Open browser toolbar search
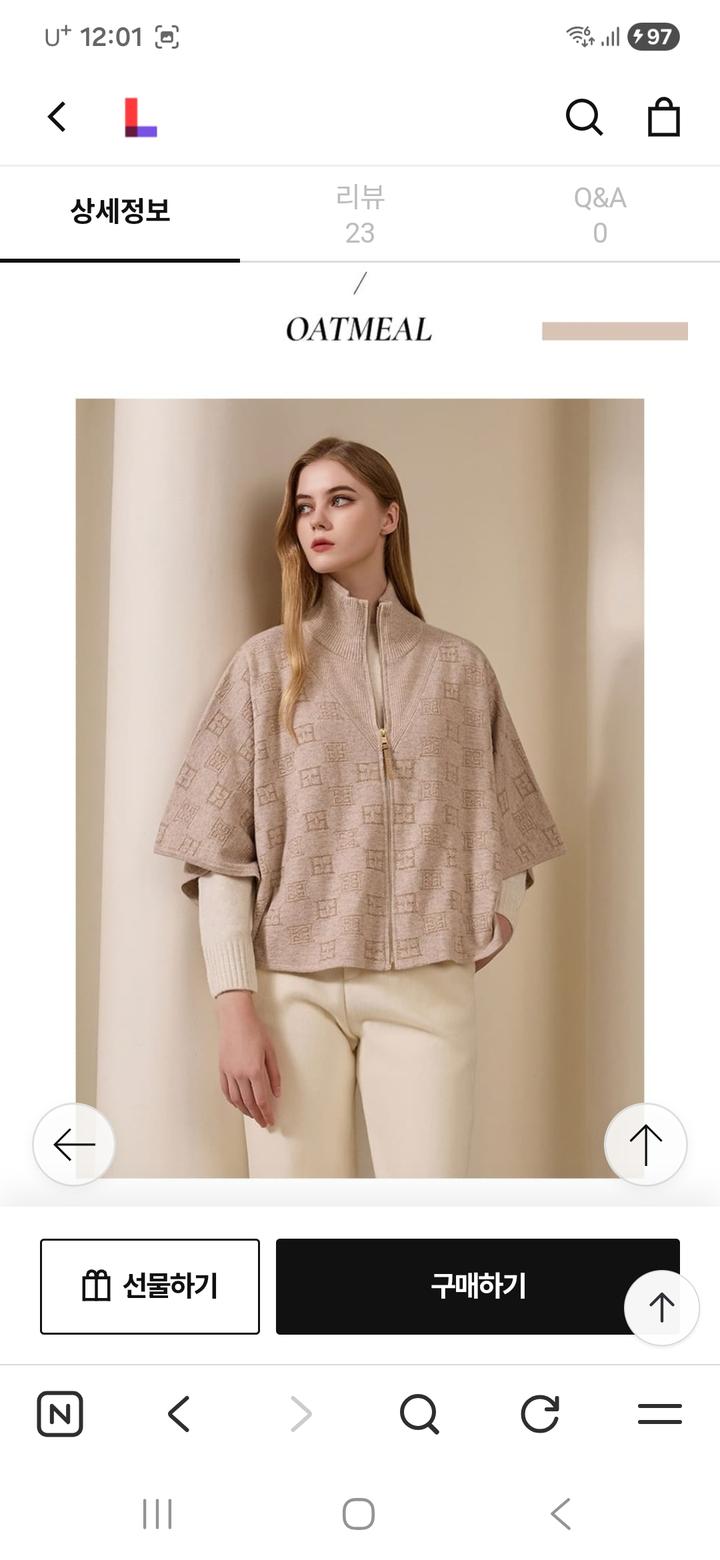The image size is (720, 1560). click(x=419, y=1414)
